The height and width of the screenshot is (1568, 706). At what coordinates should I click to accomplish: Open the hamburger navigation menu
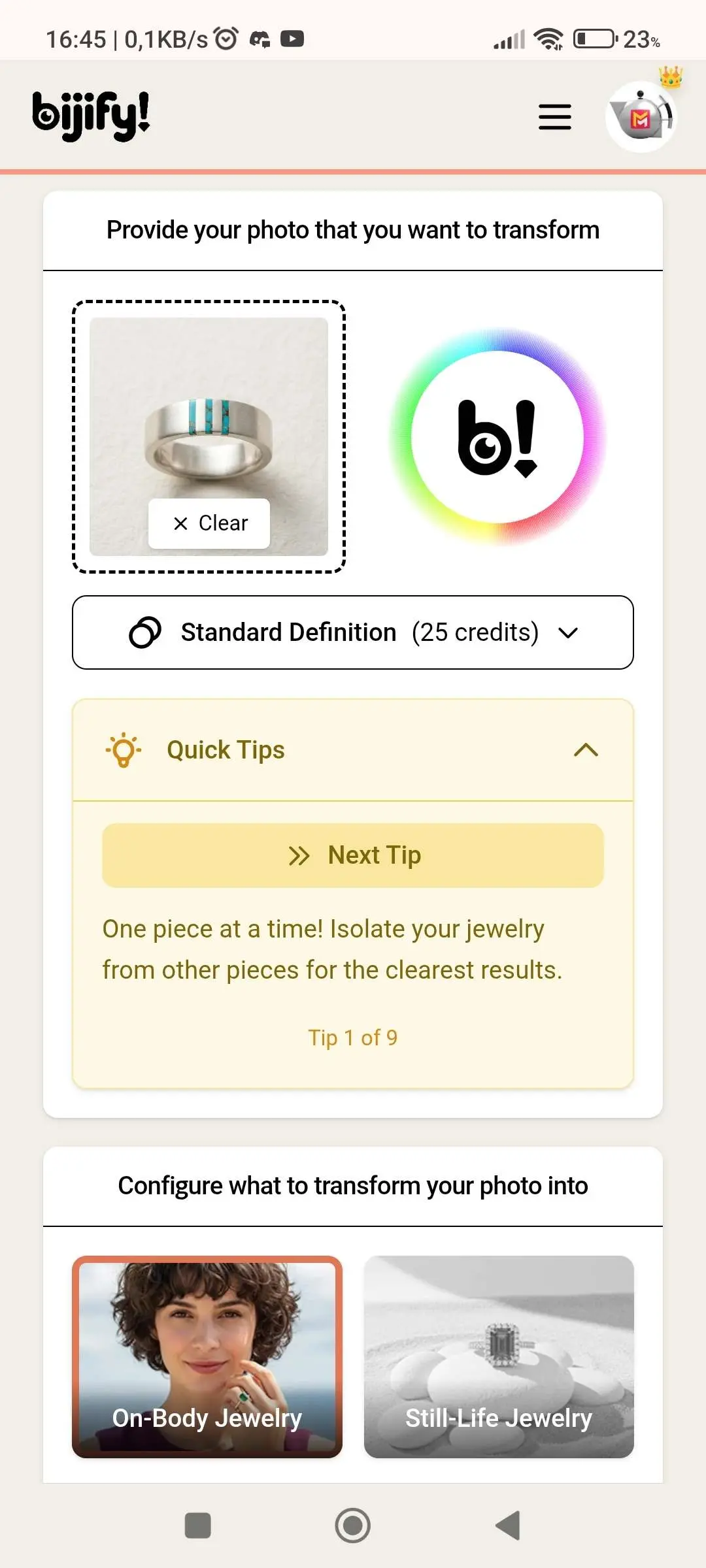(x=554, y=116)
